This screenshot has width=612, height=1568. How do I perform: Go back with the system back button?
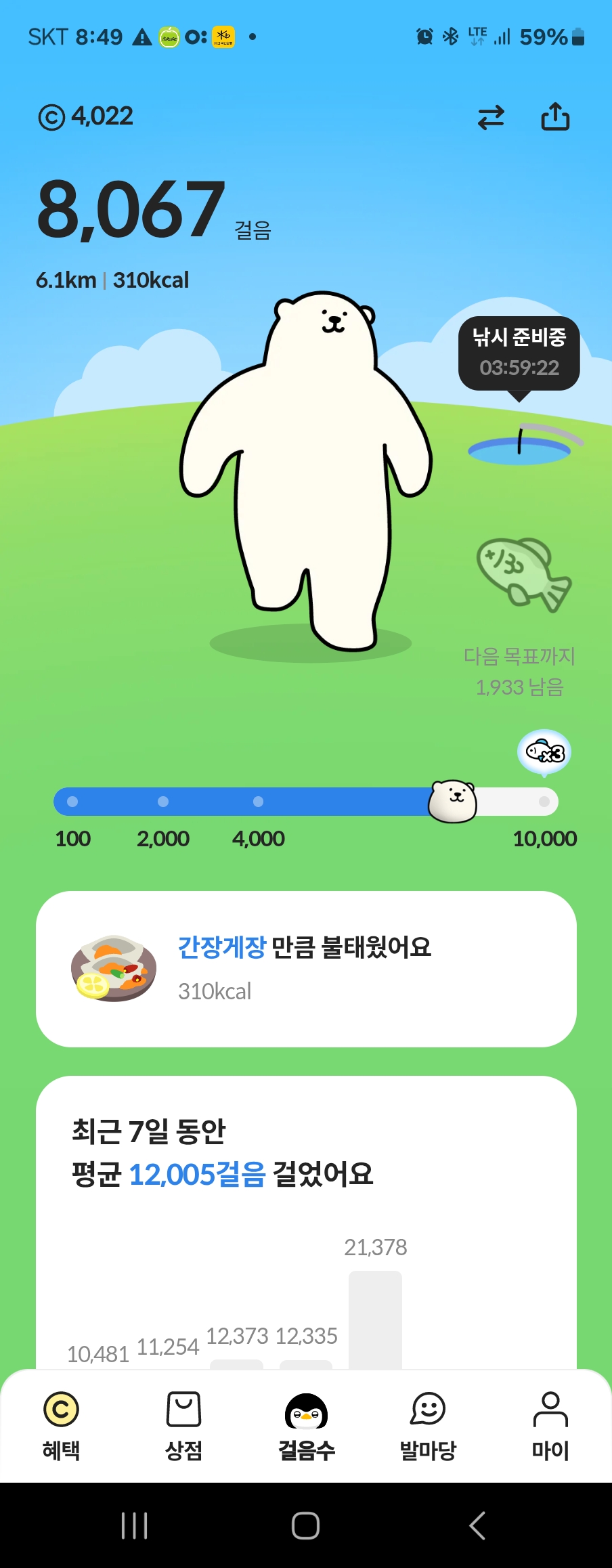477,1525
